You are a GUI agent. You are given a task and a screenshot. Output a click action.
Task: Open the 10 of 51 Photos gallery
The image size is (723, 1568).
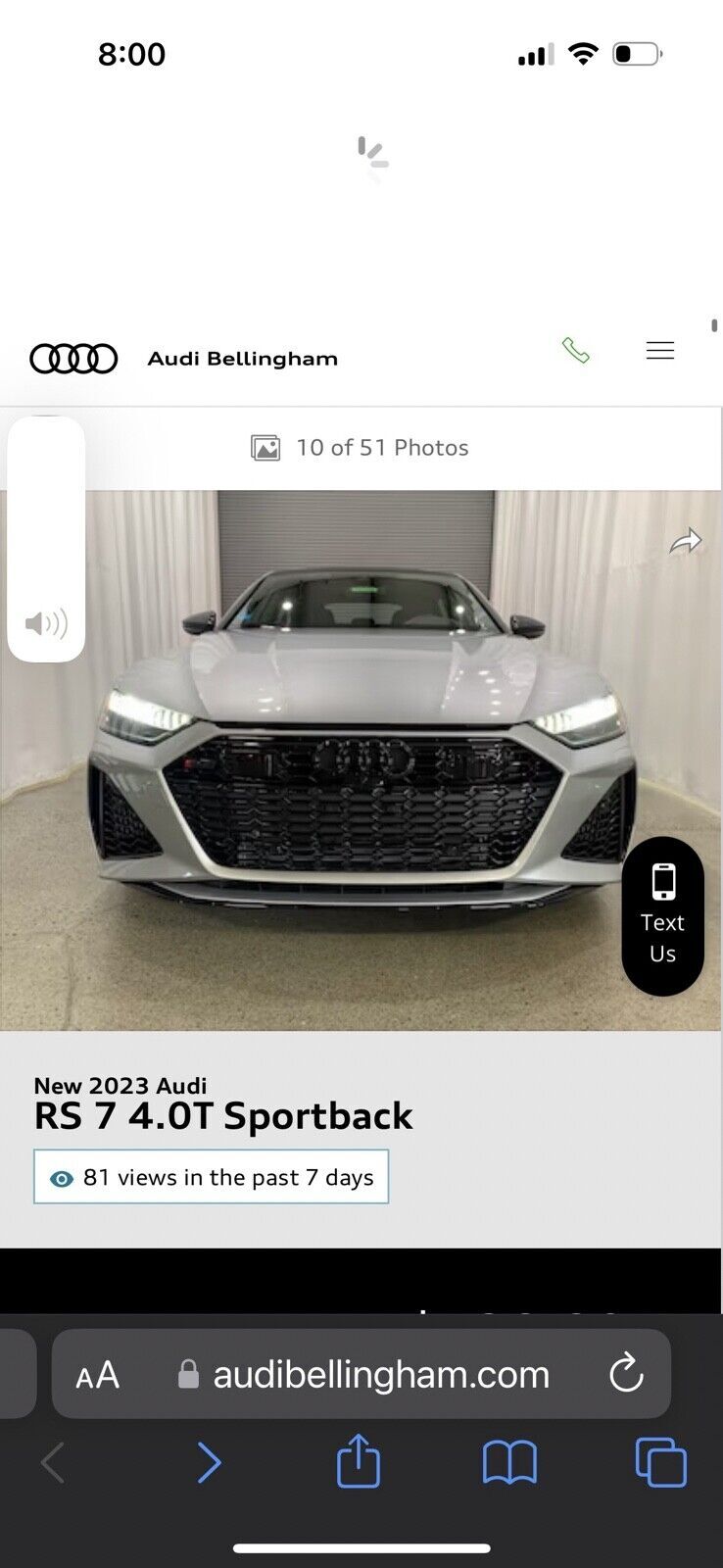point(361,448)
